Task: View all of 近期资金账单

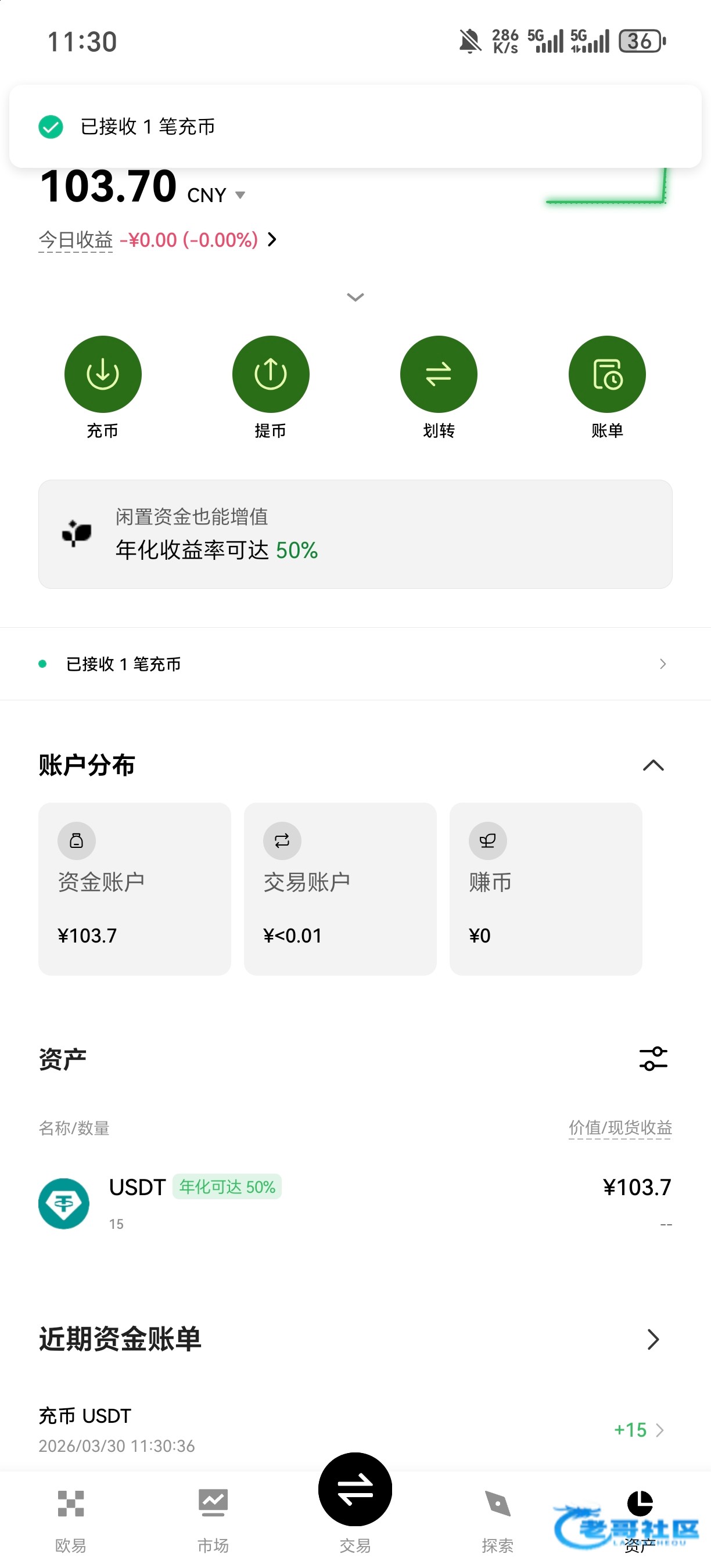Action: [653, 1339]
